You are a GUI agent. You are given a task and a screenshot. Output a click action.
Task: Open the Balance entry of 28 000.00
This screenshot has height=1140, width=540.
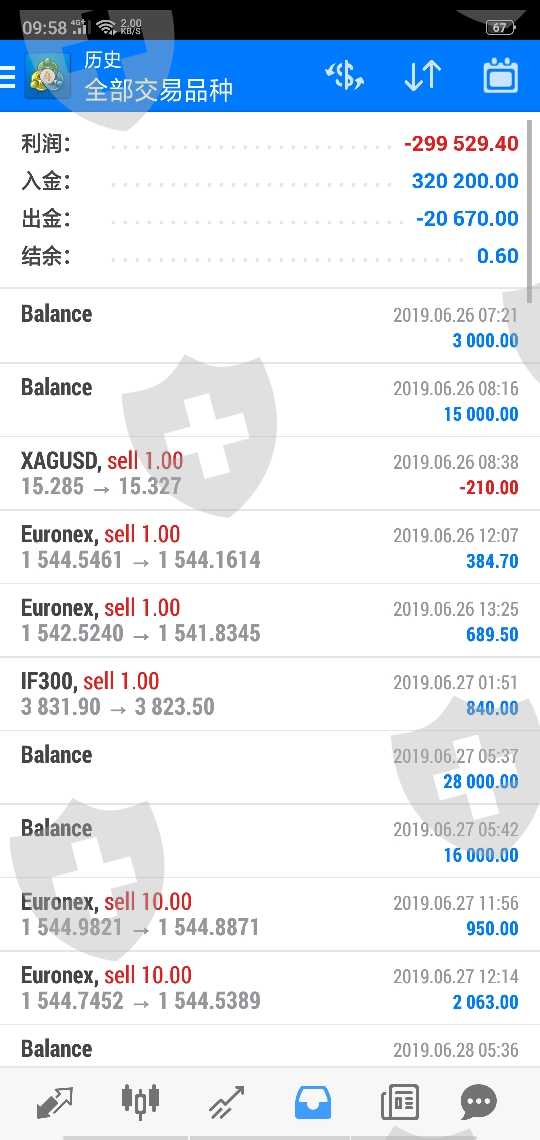click(x=270, y=768)
